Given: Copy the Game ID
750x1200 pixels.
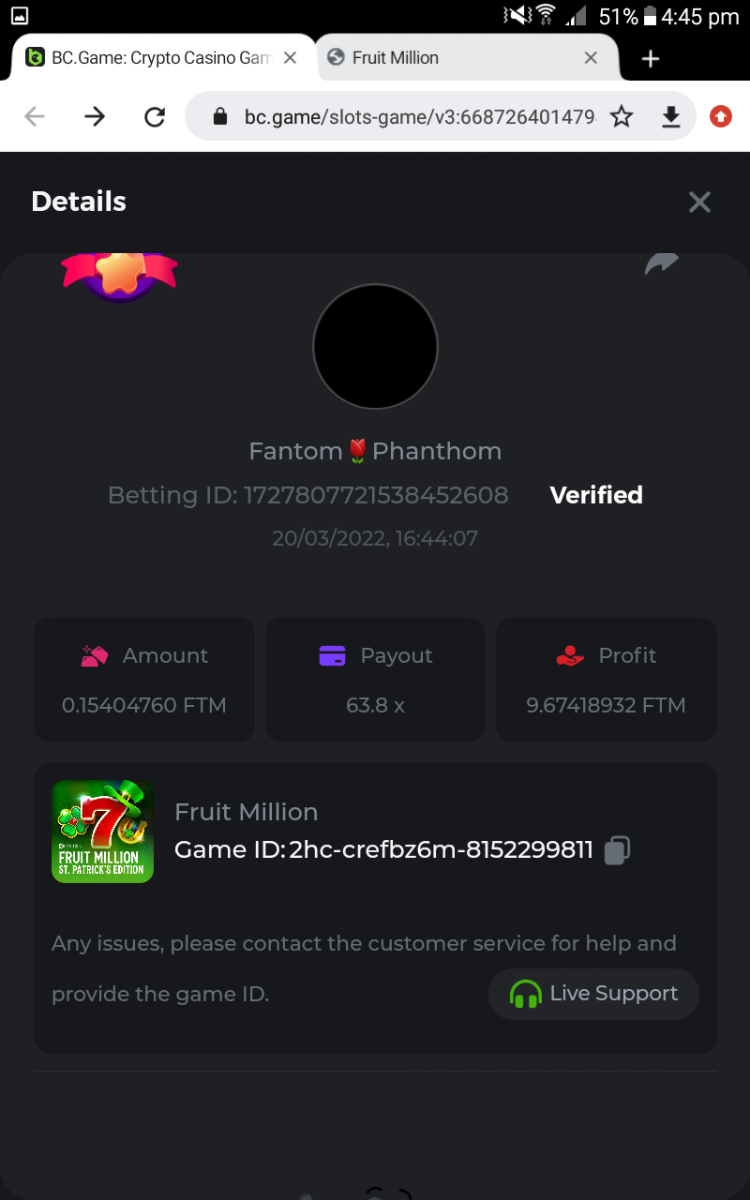Looking at the screenshot, I should 617,851.
